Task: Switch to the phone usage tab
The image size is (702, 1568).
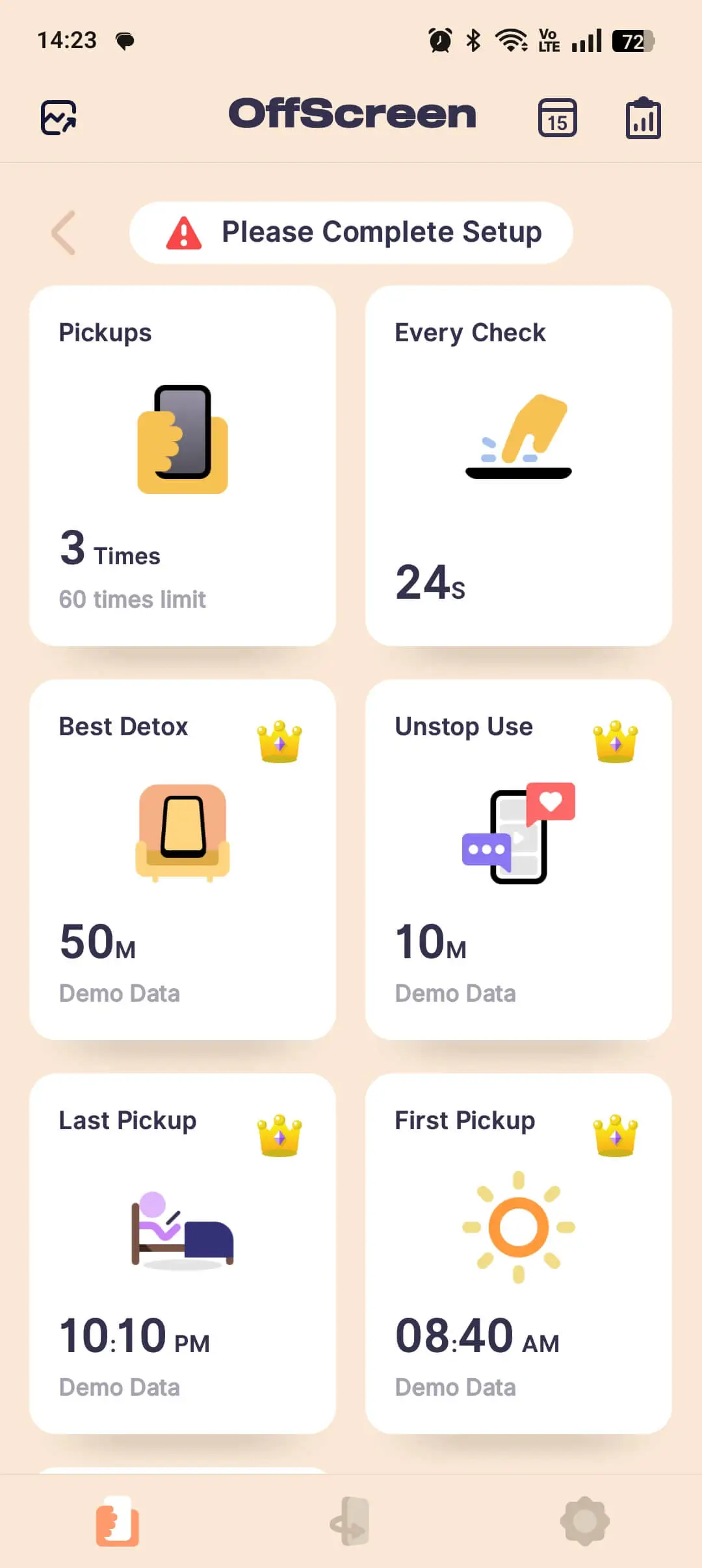Action: coord(118,1521)
